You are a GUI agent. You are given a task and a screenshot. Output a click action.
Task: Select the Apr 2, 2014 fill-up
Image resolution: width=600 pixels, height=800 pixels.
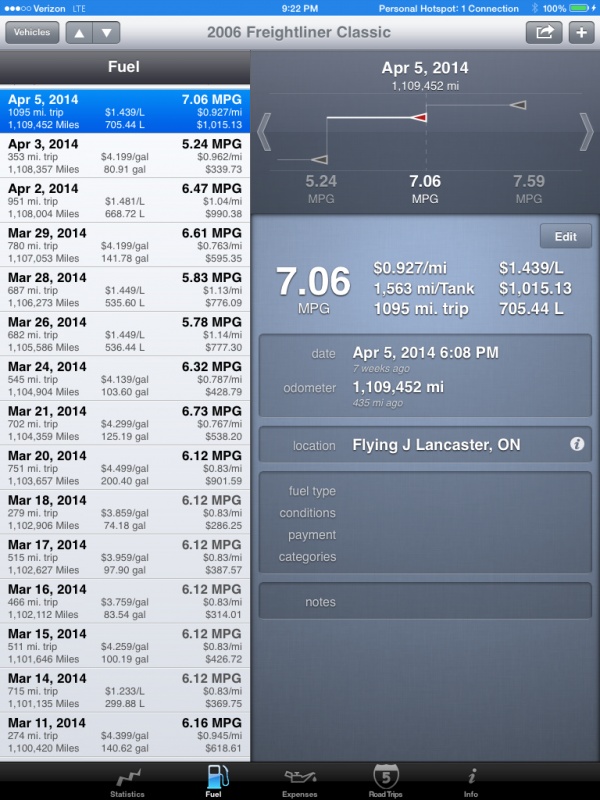[124, 200]
